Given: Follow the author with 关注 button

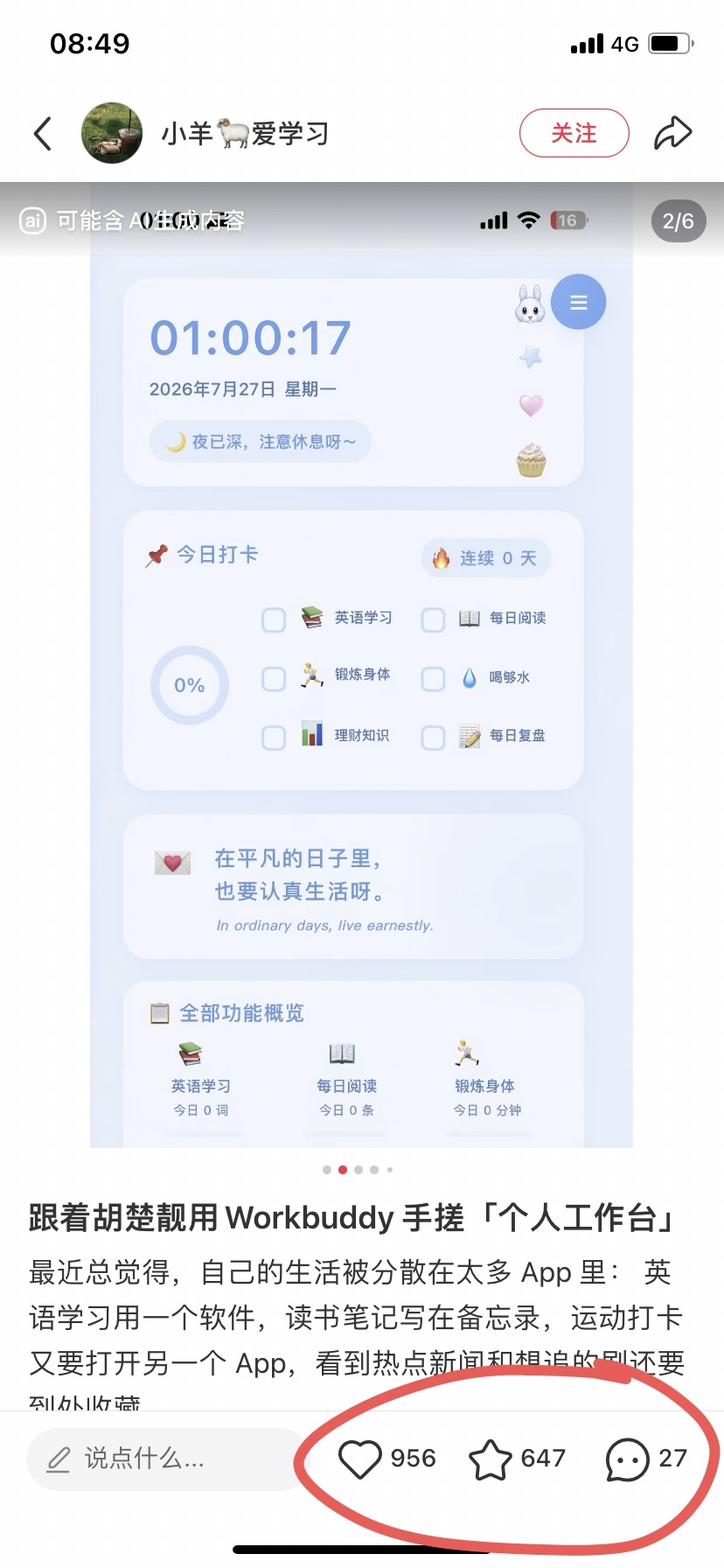Looking at the screenshot, I should point(574,133).
